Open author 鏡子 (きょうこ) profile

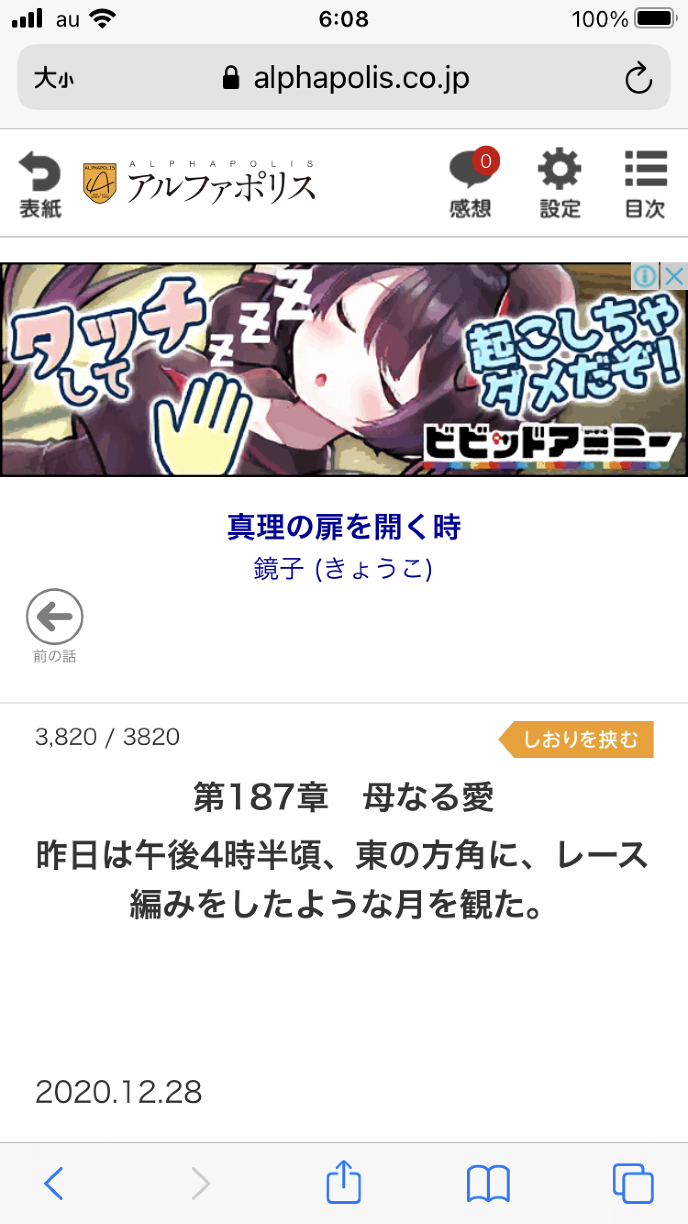point(344,569)
